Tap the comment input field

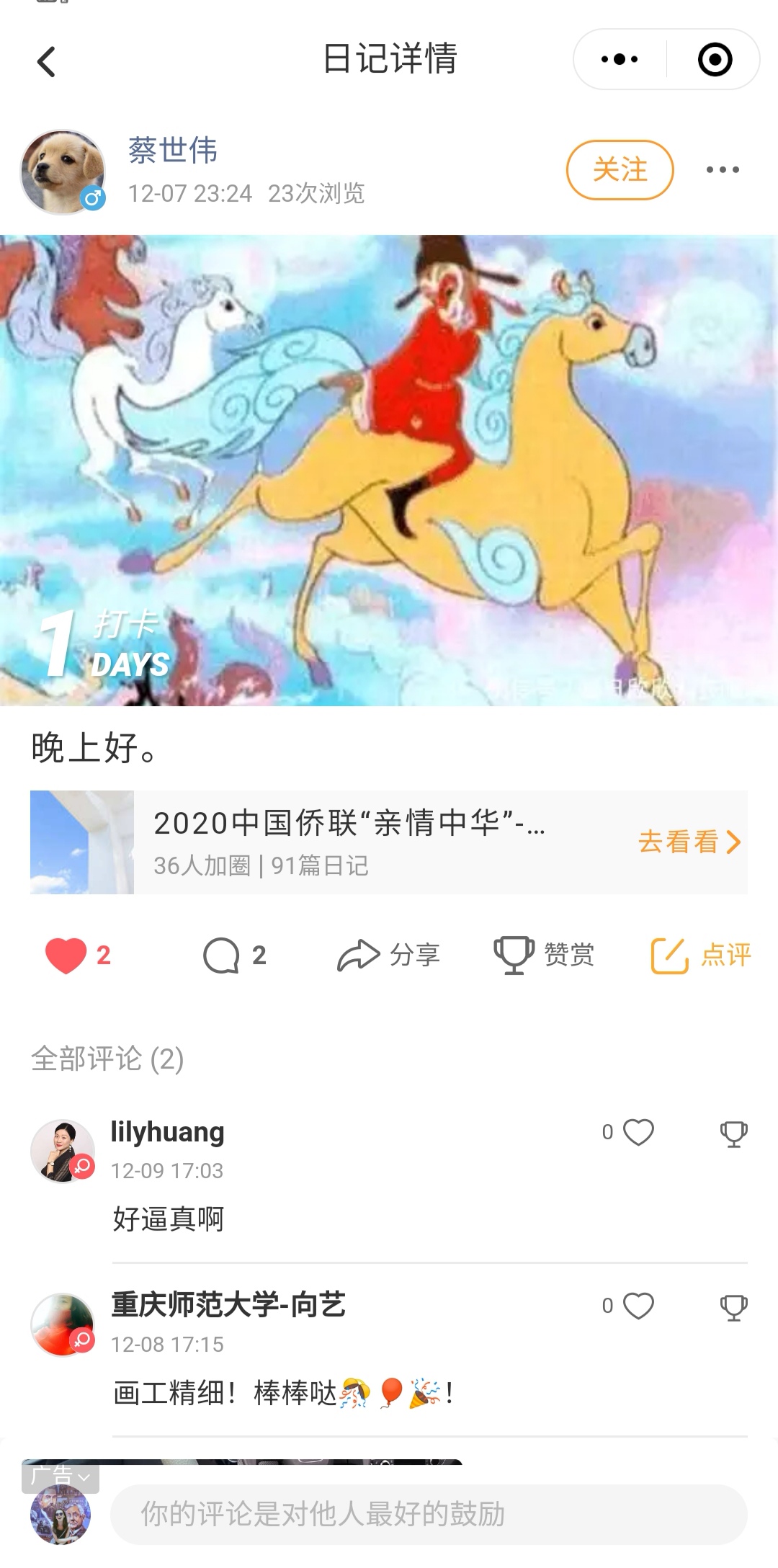tap(429, 1514)
